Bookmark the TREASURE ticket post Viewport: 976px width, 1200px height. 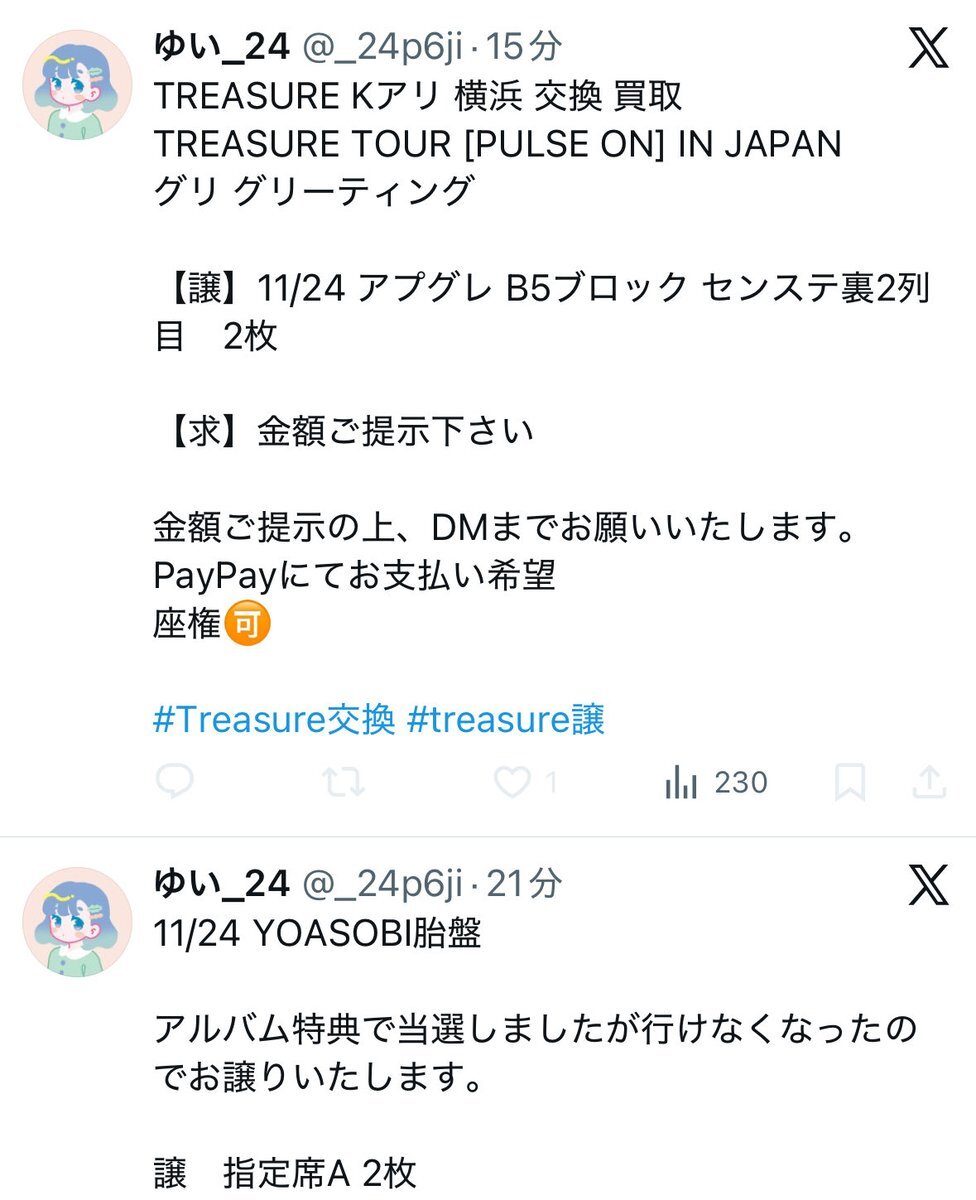849,782
